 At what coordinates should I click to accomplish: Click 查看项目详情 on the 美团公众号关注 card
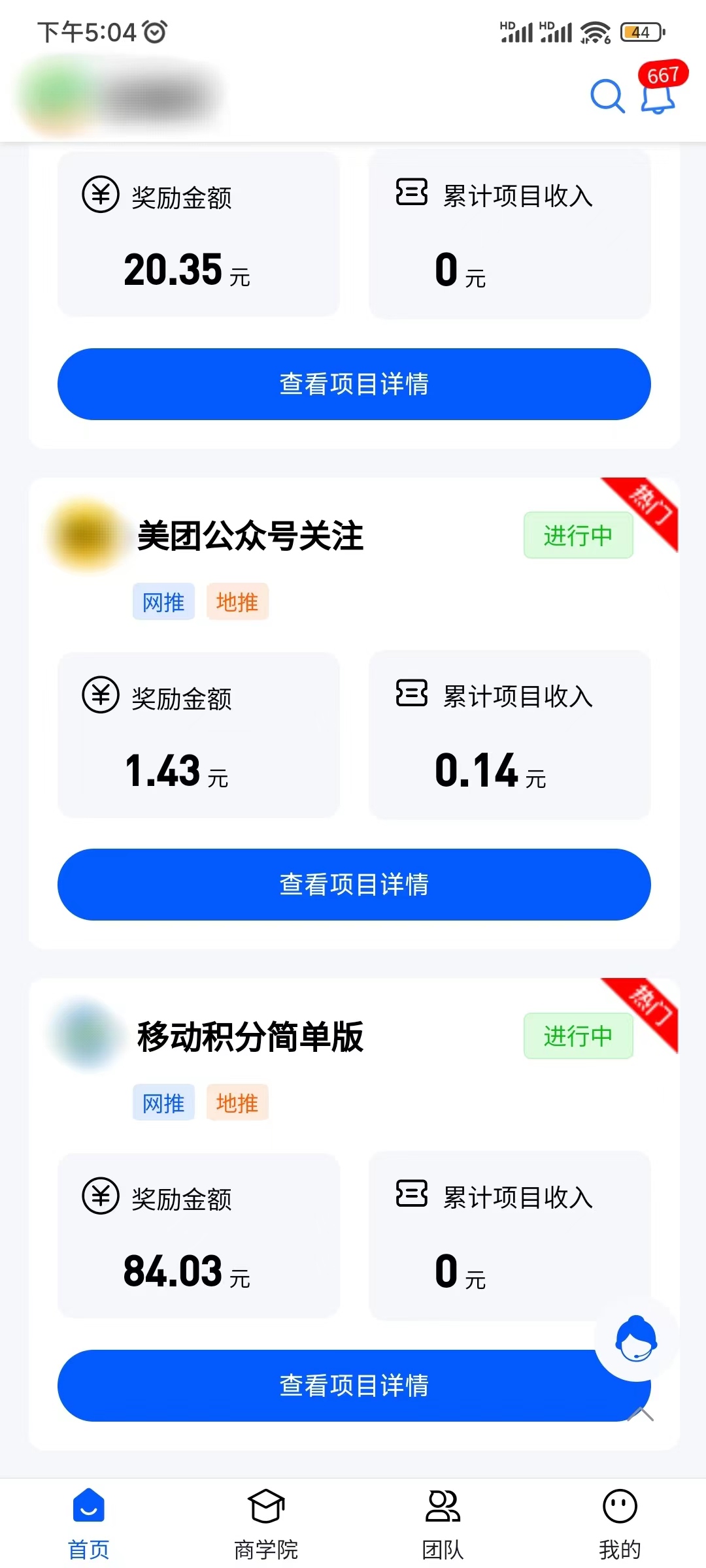coord(354,885)
